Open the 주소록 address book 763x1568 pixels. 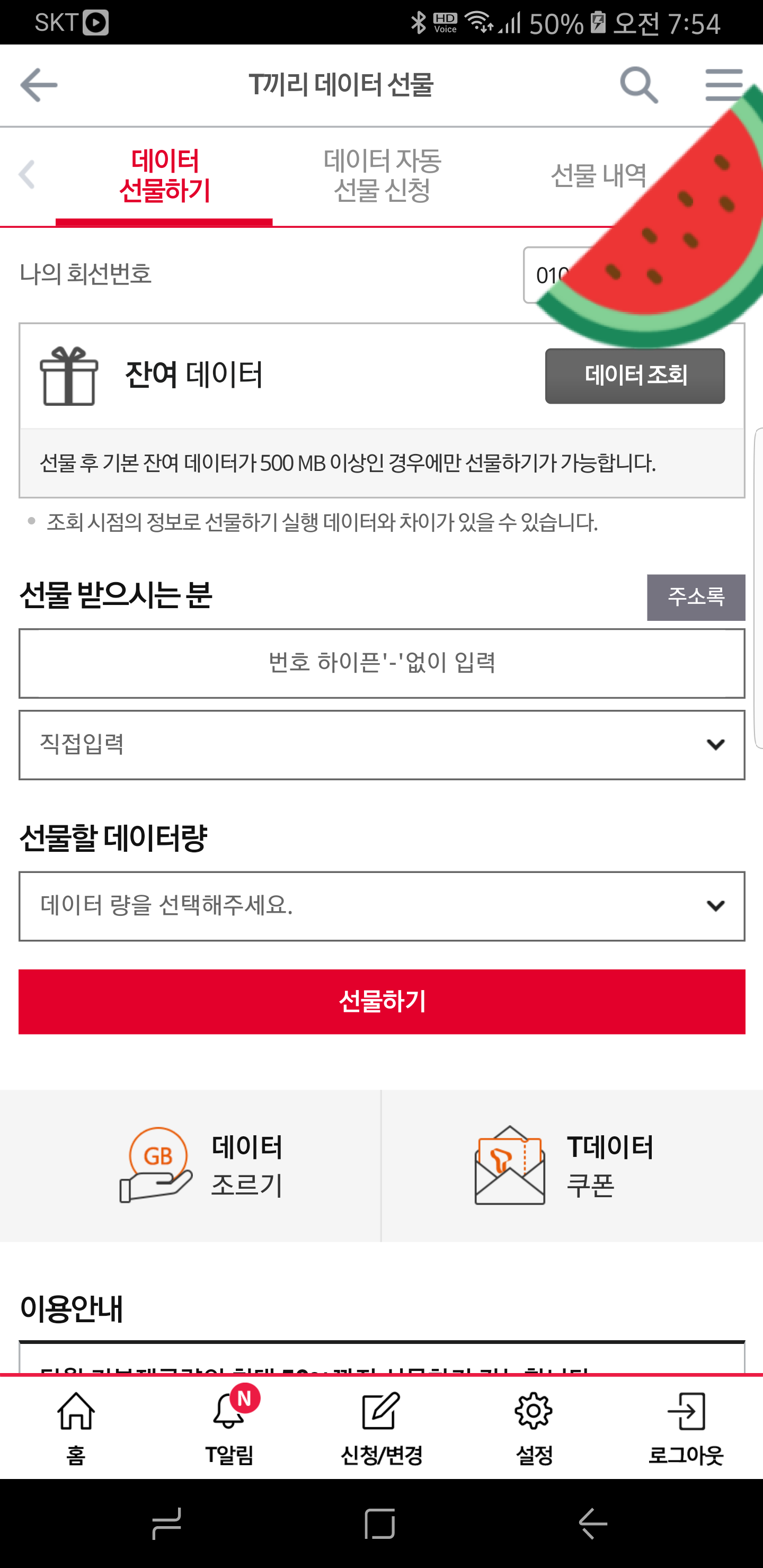click(x=695, y=596)
